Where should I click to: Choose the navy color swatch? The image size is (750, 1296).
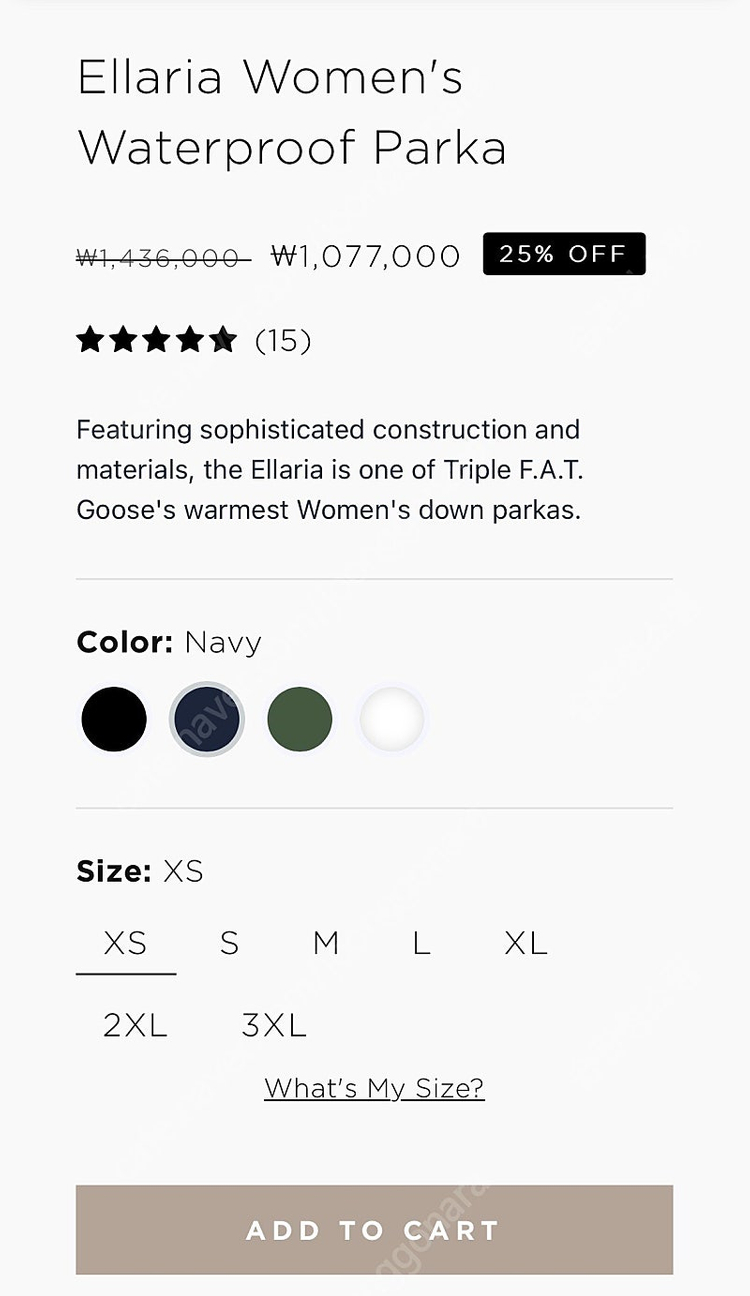[x=207, y=719]
